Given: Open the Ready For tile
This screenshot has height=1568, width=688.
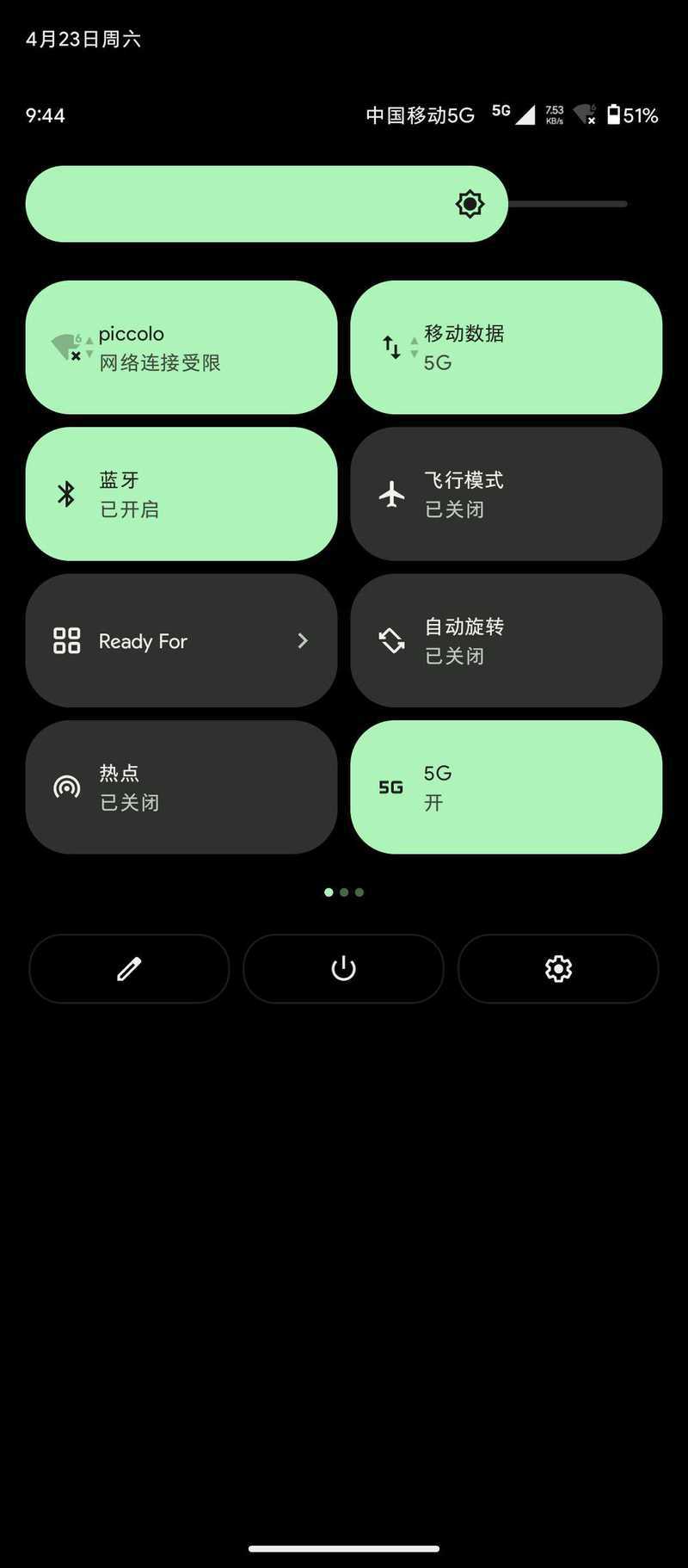Looking at the screenshot, I should [181, 640].
